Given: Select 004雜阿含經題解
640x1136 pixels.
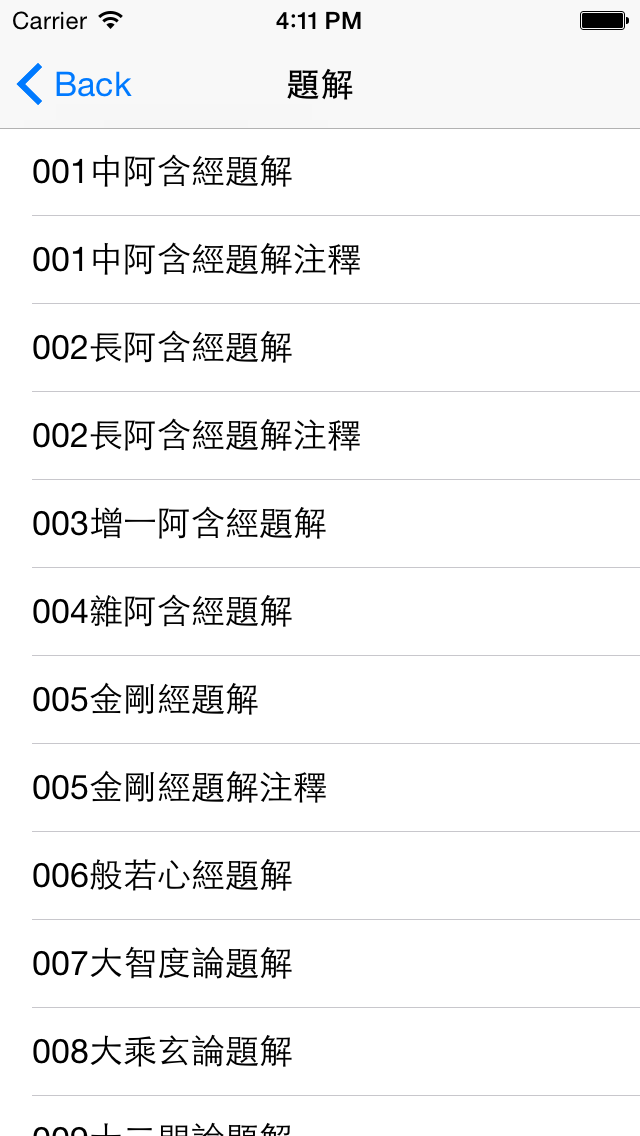Looking at the screenshot, I should [162, 612].
